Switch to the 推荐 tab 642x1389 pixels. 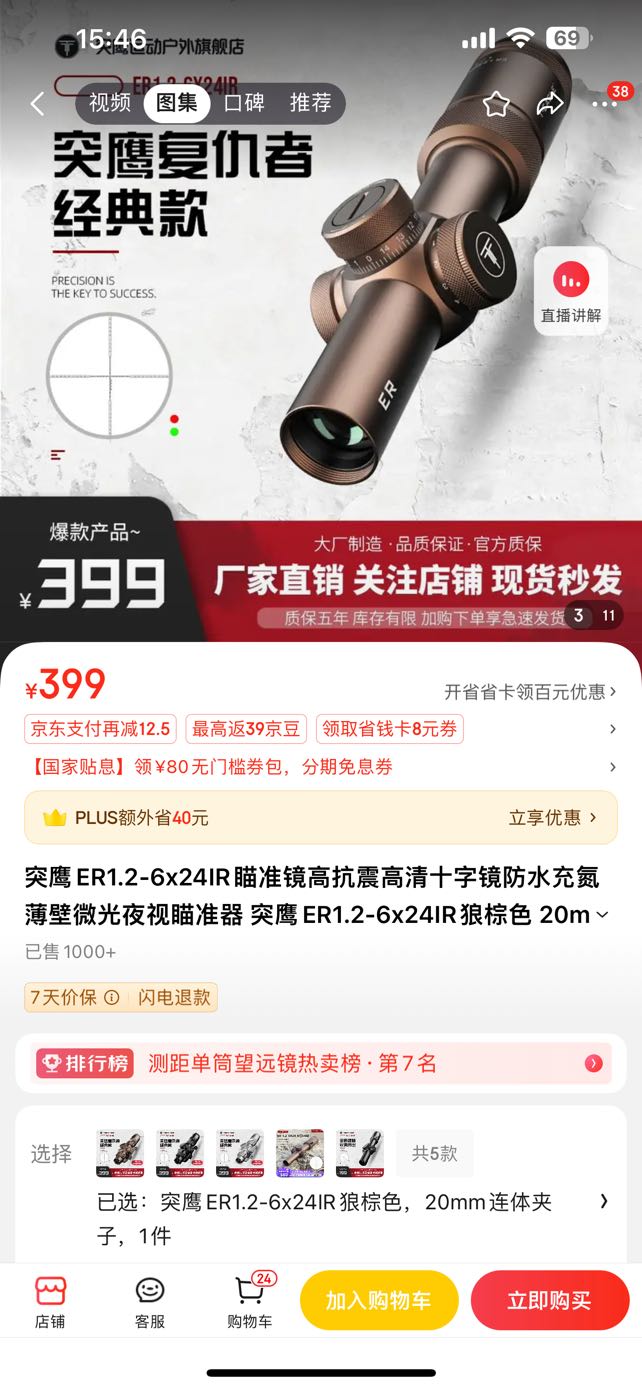310,103
